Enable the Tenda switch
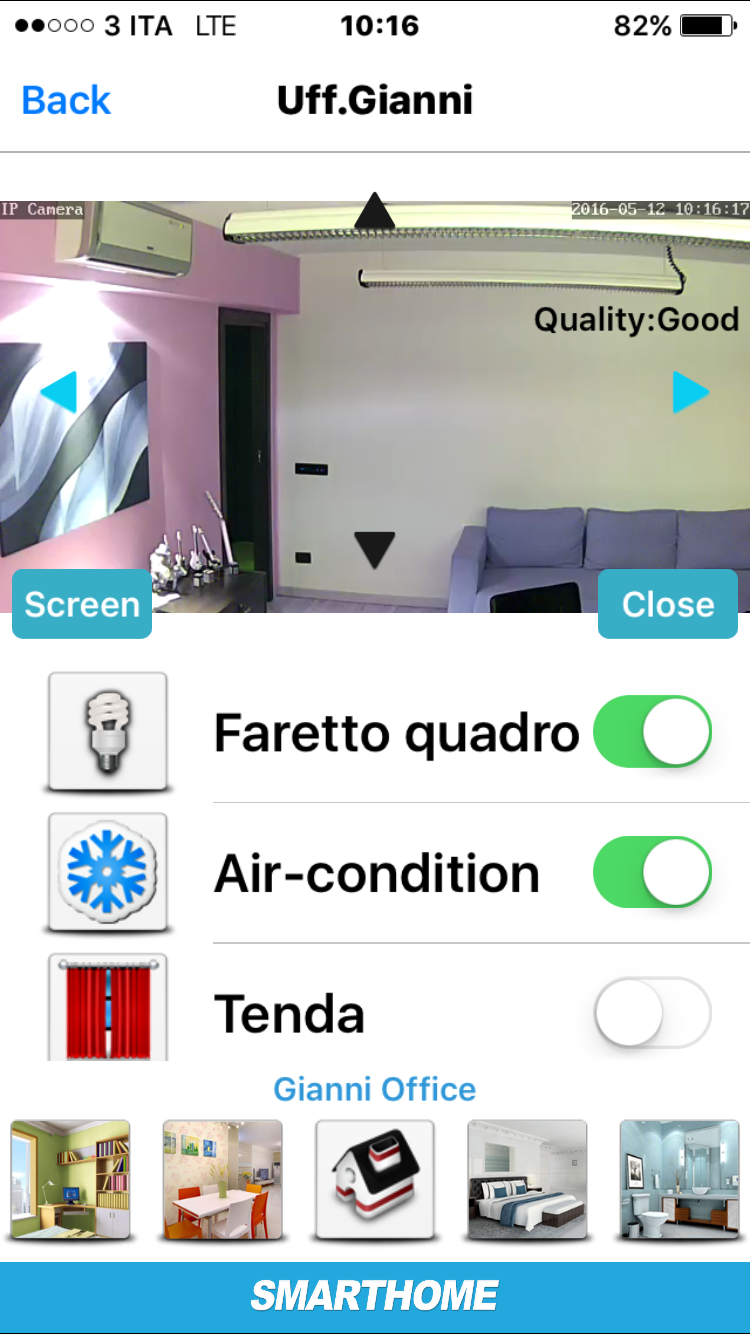Viewport: 750px width, 1334px height. click(652, 1012)
